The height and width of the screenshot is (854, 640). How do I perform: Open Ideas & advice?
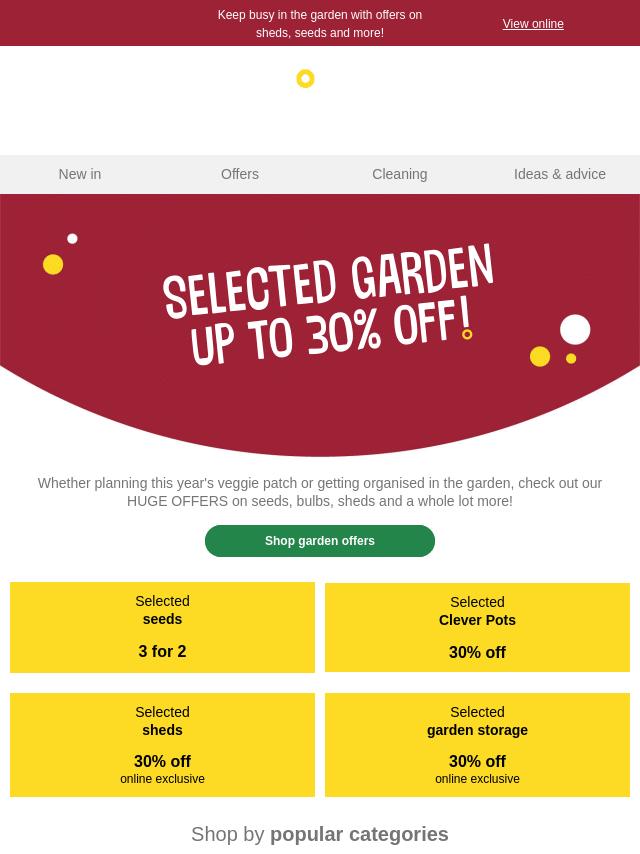(560, 174)
